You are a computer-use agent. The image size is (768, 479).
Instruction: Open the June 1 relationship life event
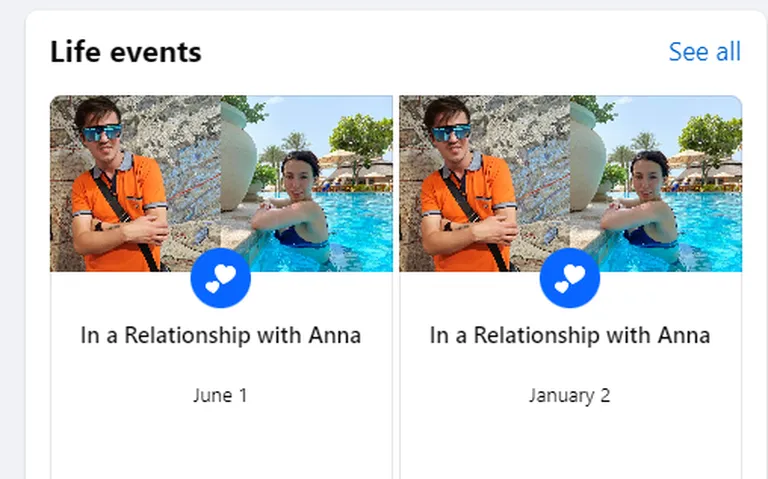tap(220, 335)
